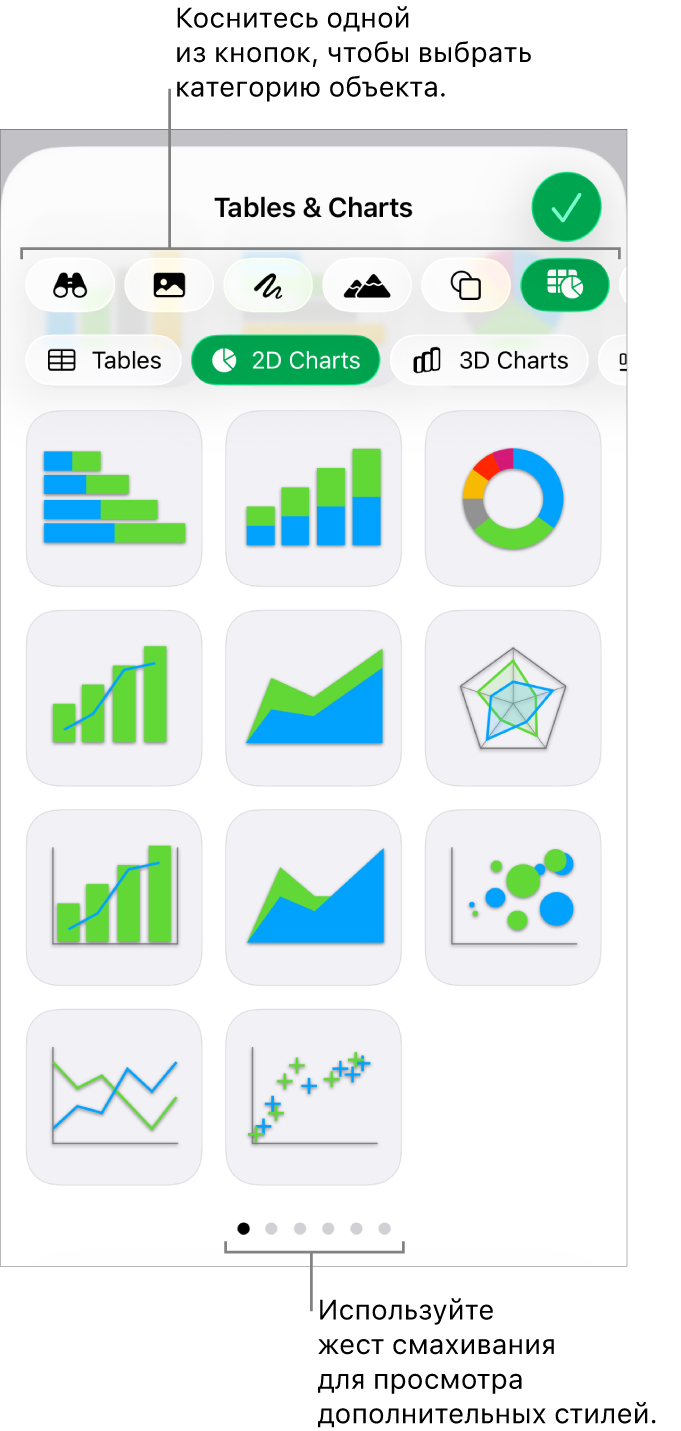Viewport: 681px width, 1431px height.
Task: Select the tables and charts category icon
Action: click(x=565, y=285)
